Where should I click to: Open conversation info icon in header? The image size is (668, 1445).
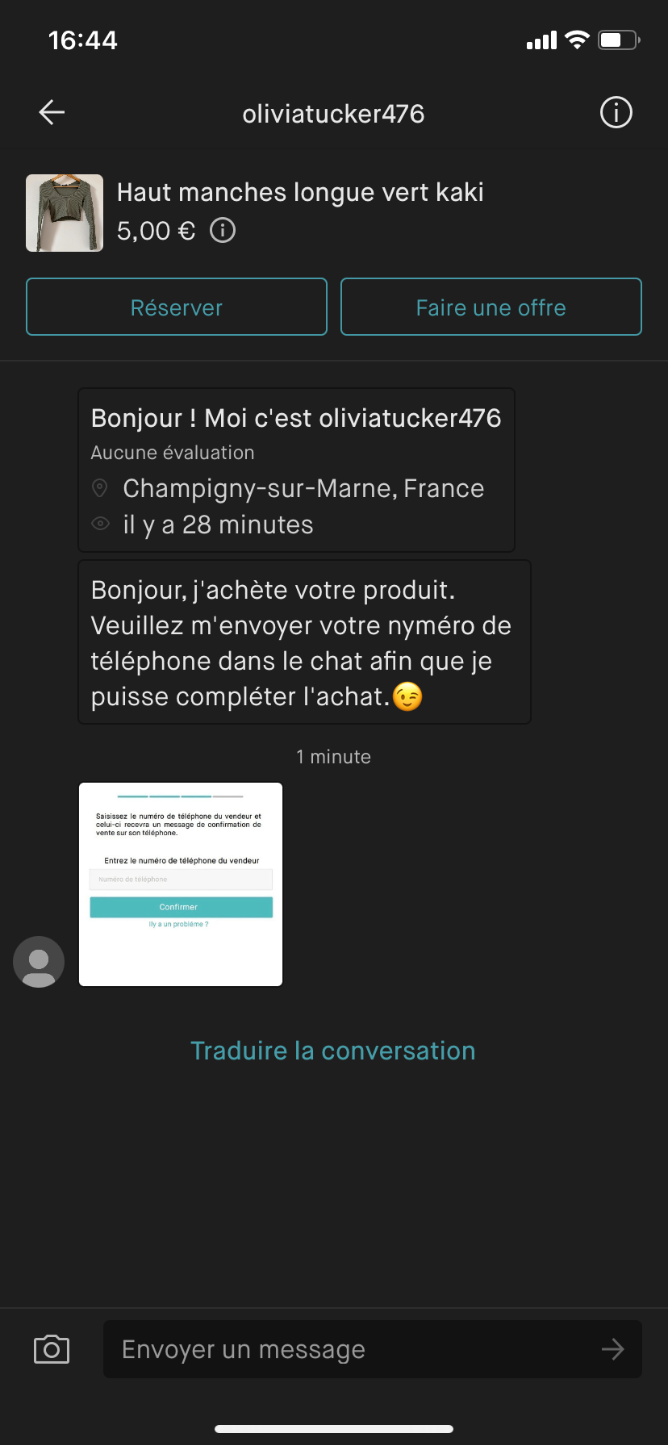point(616,113)
